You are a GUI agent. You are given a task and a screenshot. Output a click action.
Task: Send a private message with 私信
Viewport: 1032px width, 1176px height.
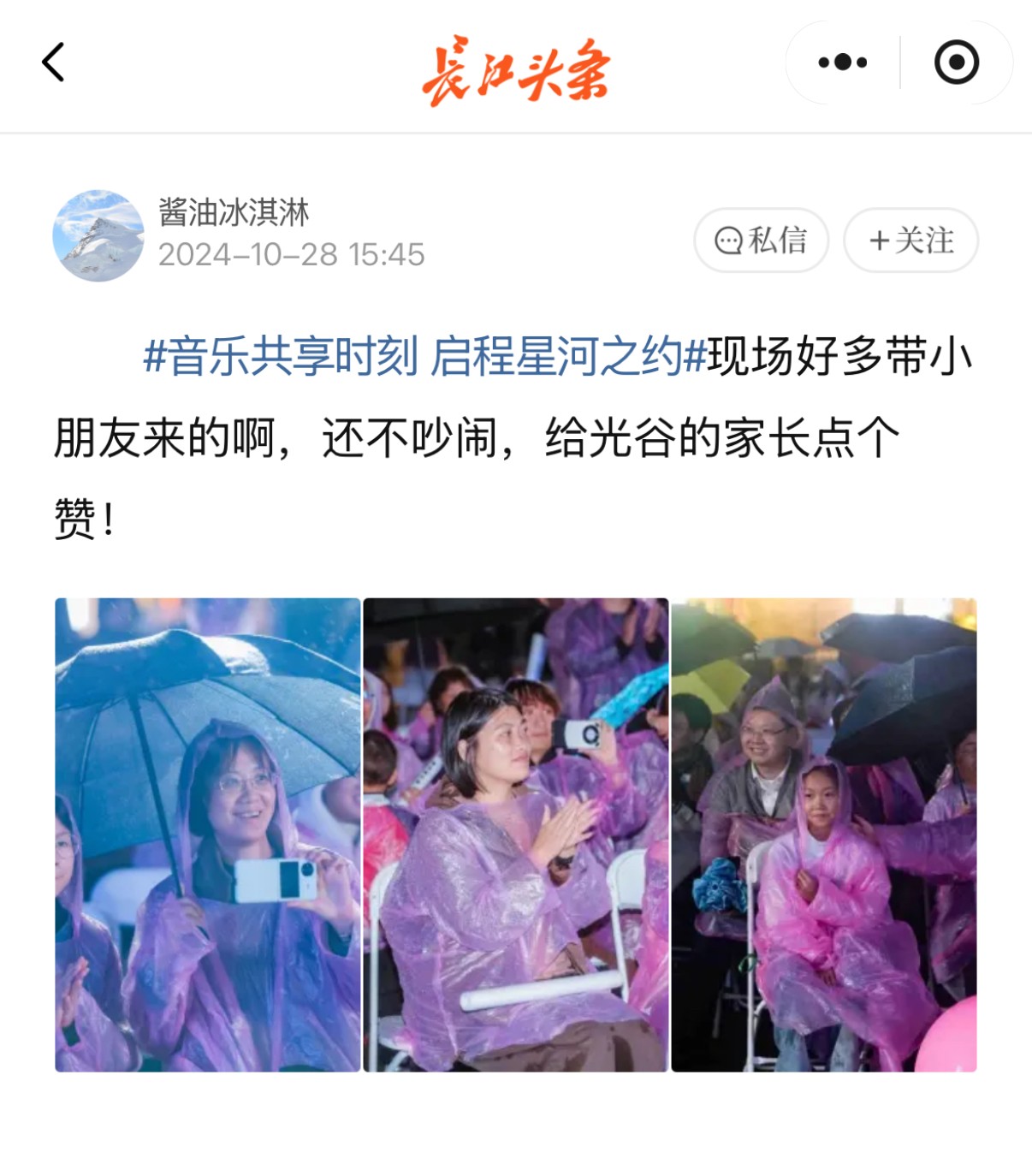761,241
